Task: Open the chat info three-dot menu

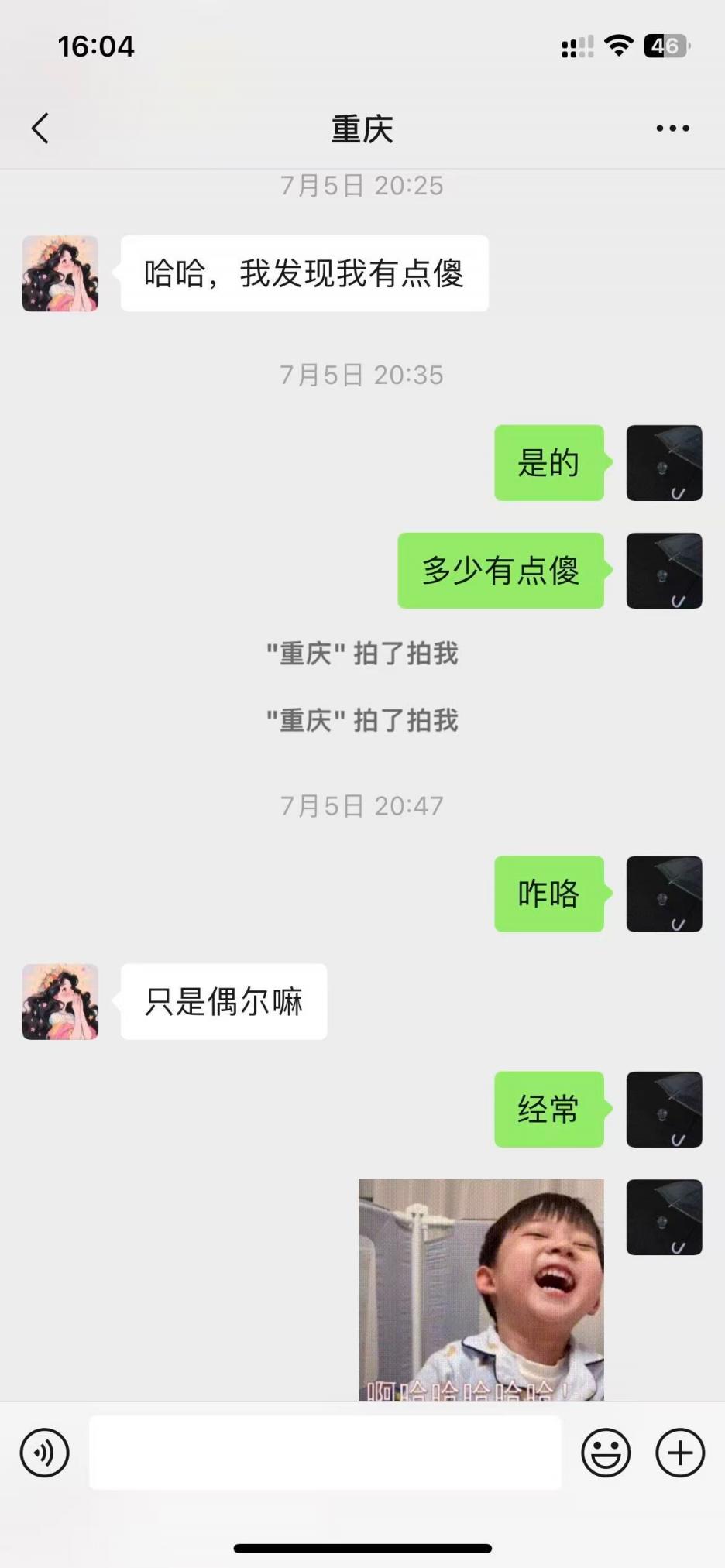Action: tap(672, 129)
